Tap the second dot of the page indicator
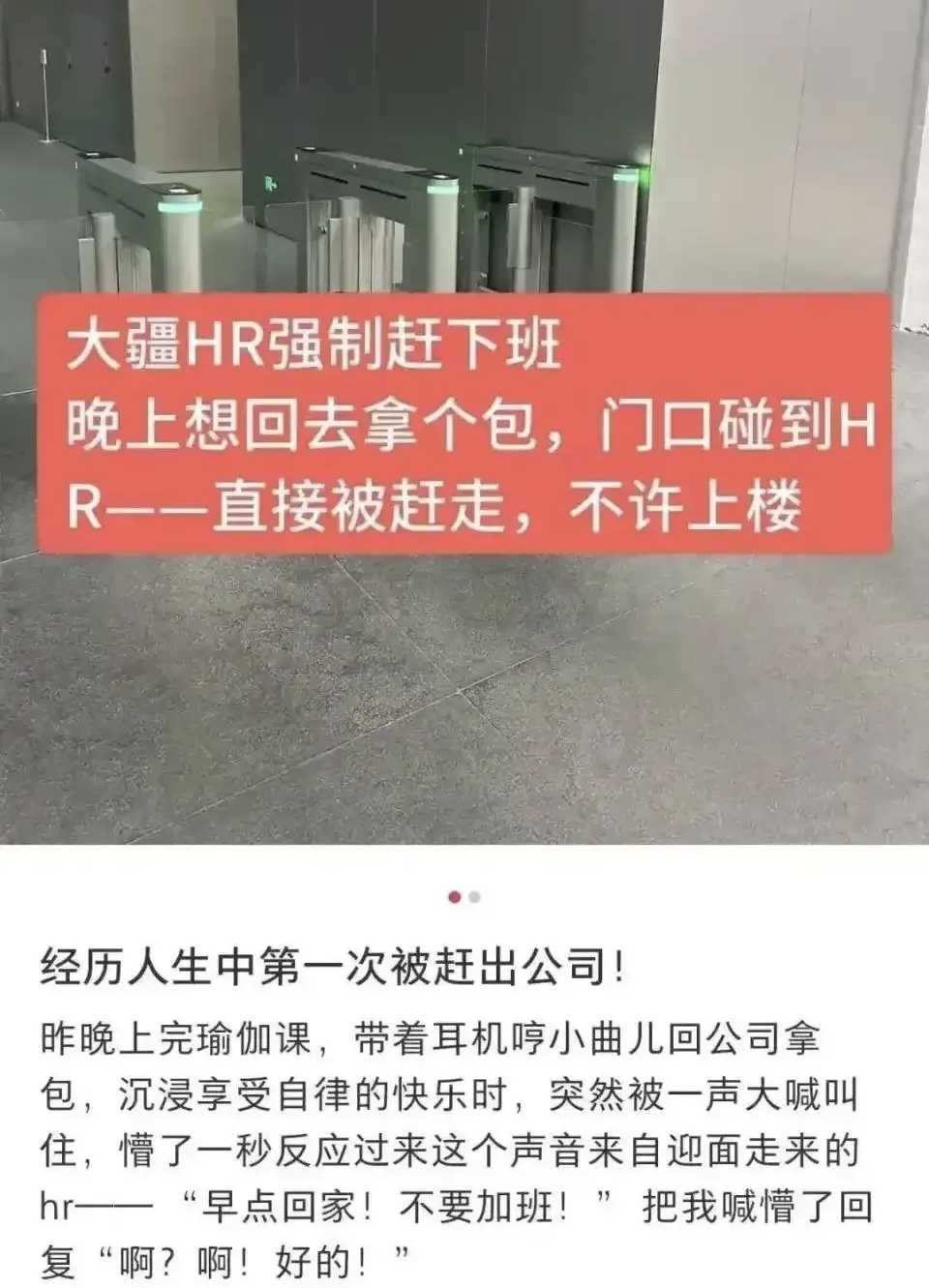This screenshot has height=1288, width=929. click(474, 897)
